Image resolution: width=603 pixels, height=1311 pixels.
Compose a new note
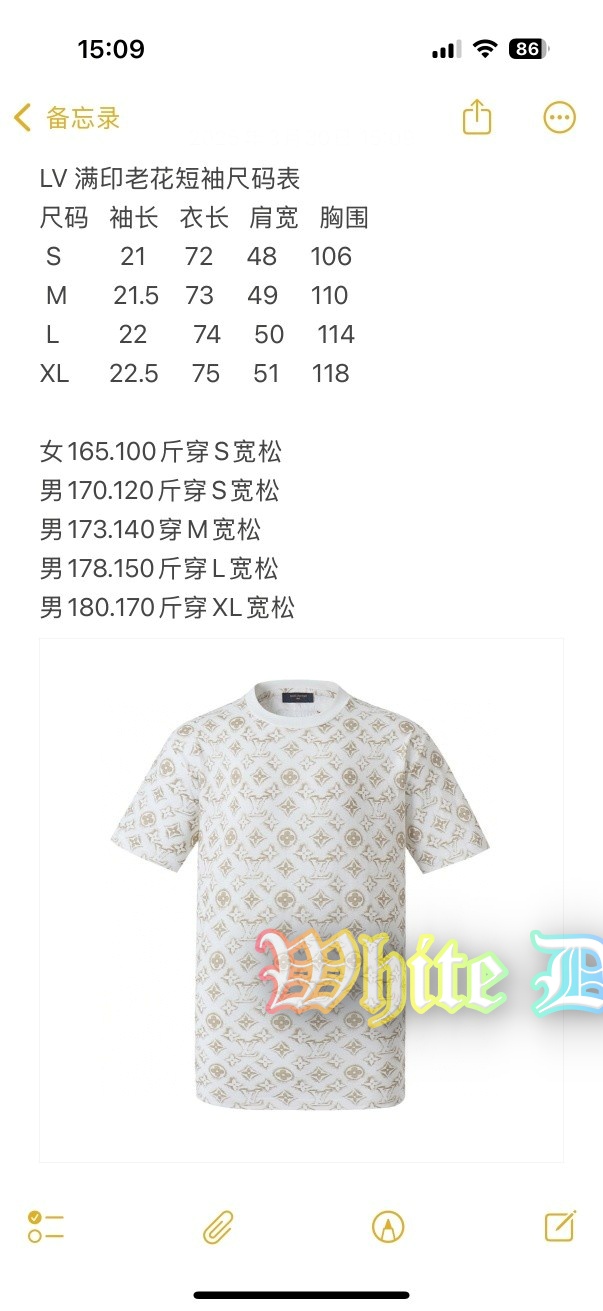[559, 1227]
